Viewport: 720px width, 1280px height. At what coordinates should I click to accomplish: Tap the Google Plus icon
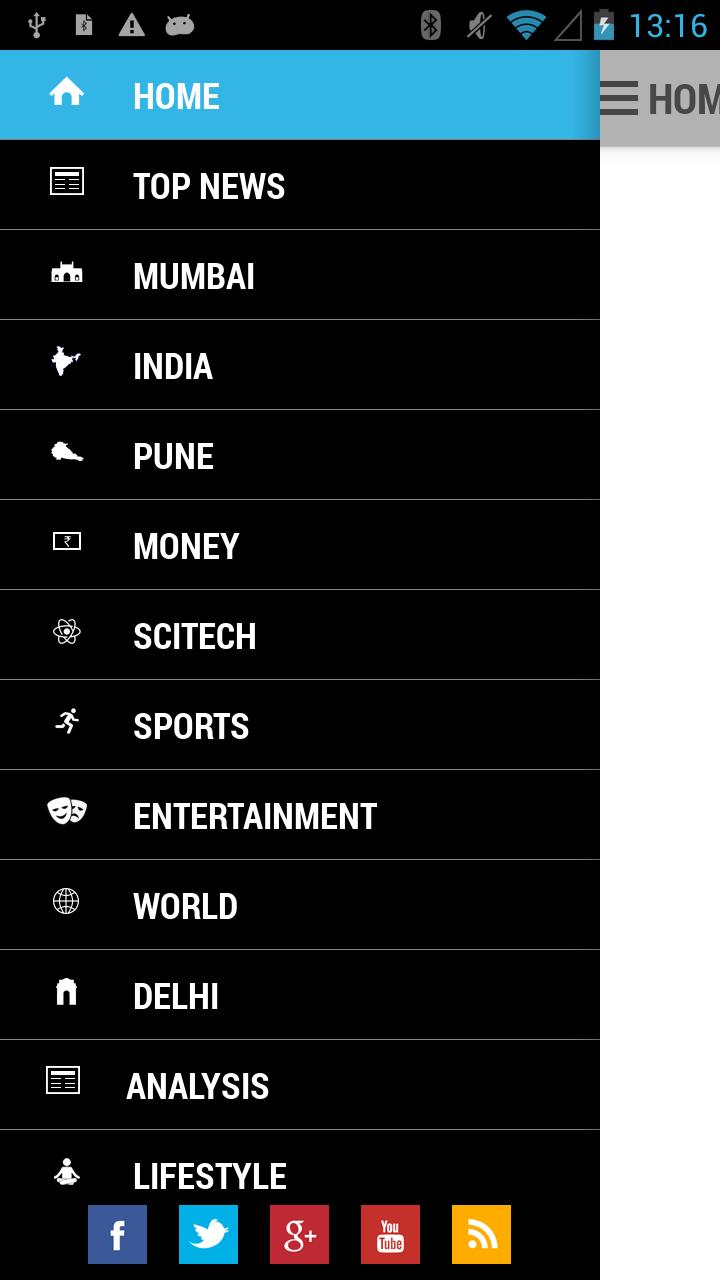pyautogui.click(x=299, y=1235)
